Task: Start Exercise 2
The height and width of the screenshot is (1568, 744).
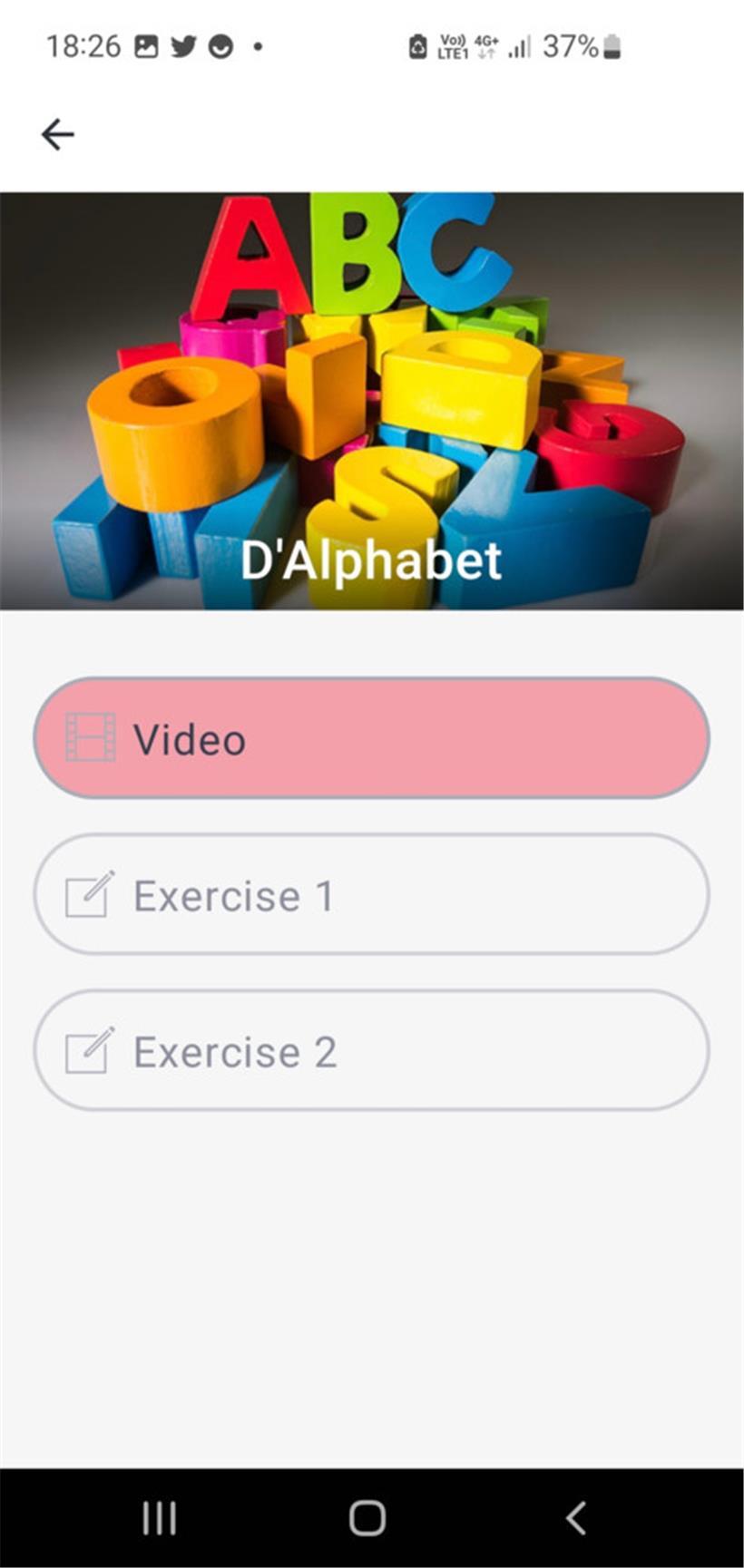Action: pyautogui.click(x=370, y=1049)
